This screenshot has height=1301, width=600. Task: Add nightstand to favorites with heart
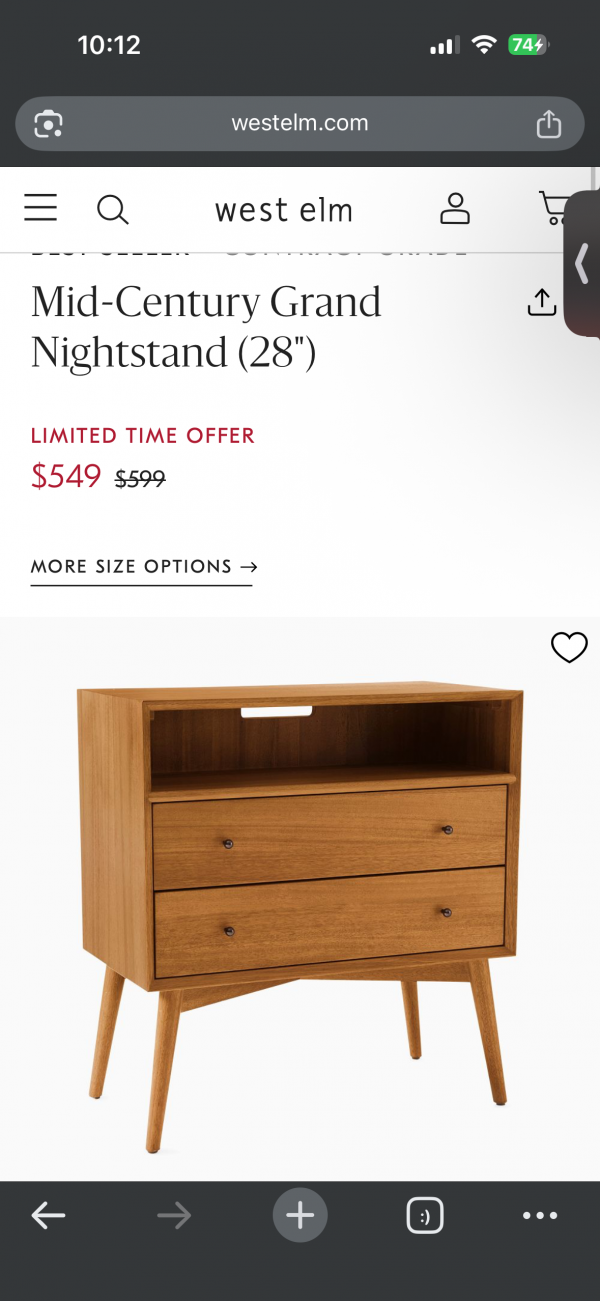(569, 648)
